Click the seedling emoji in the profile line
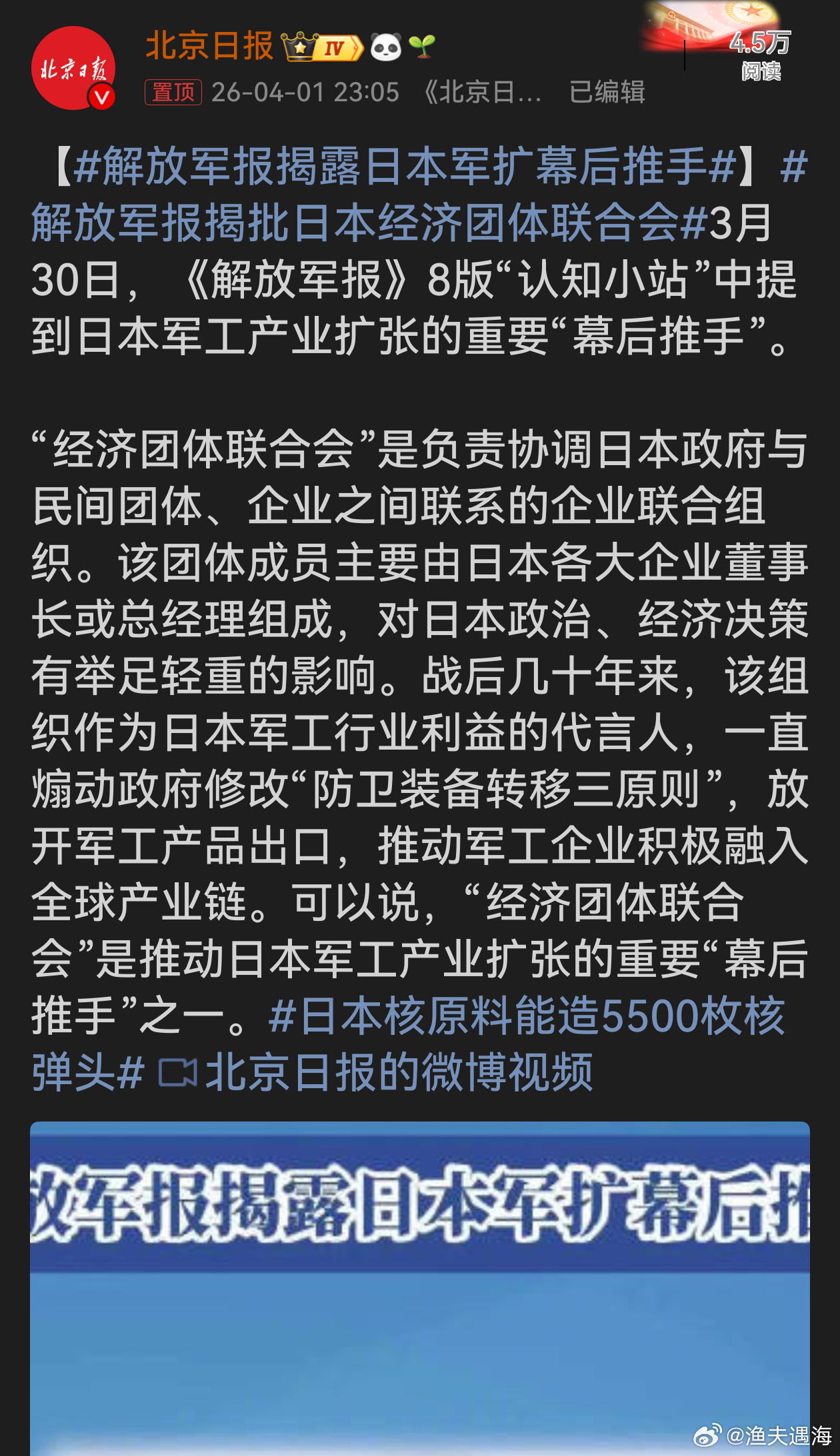Viewport: 840px width, 1456px height. [x=422, y=45]
